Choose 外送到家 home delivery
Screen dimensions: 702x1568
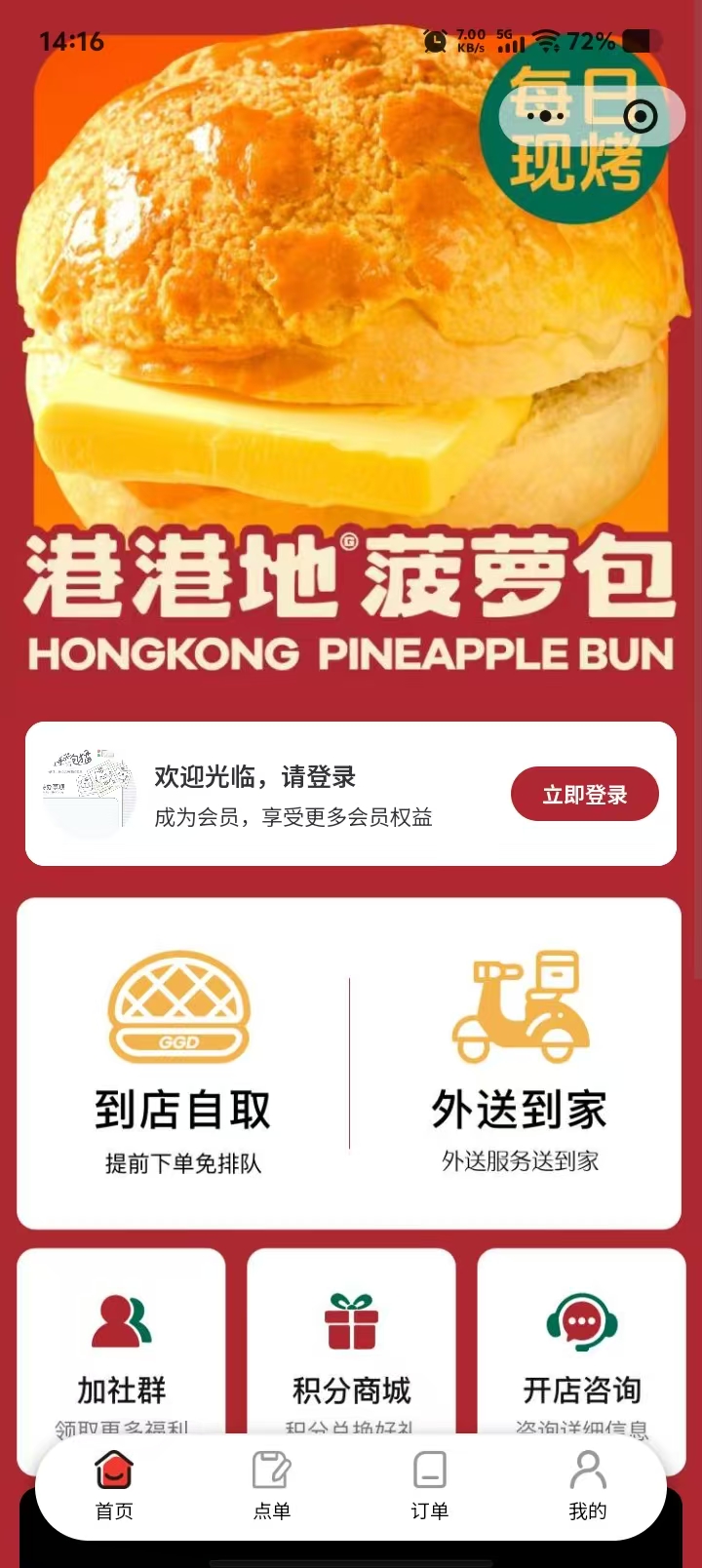[x=519, y=1063]
